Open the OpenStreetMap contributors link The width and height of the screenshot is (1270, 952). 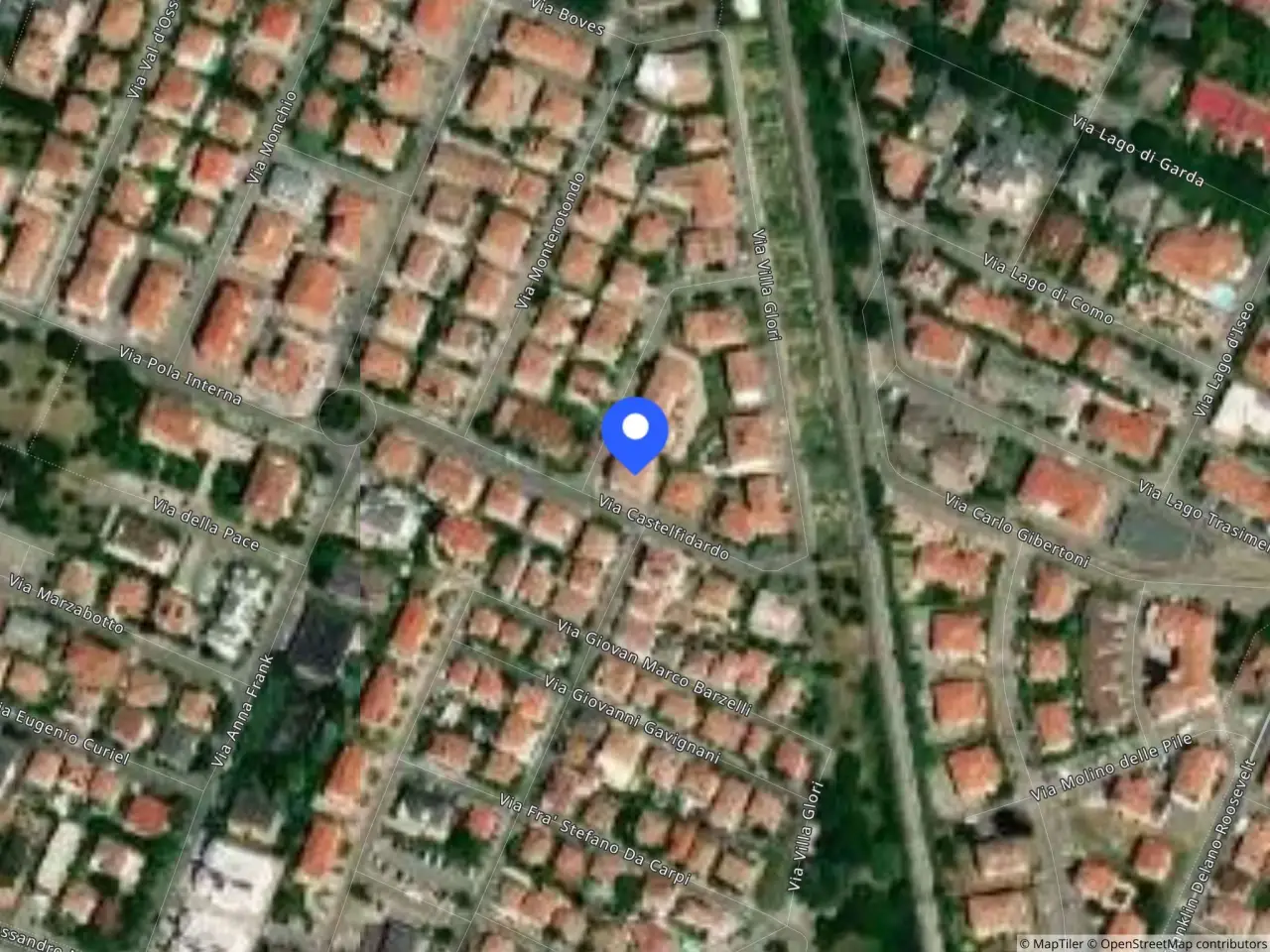coord(1177,943)
